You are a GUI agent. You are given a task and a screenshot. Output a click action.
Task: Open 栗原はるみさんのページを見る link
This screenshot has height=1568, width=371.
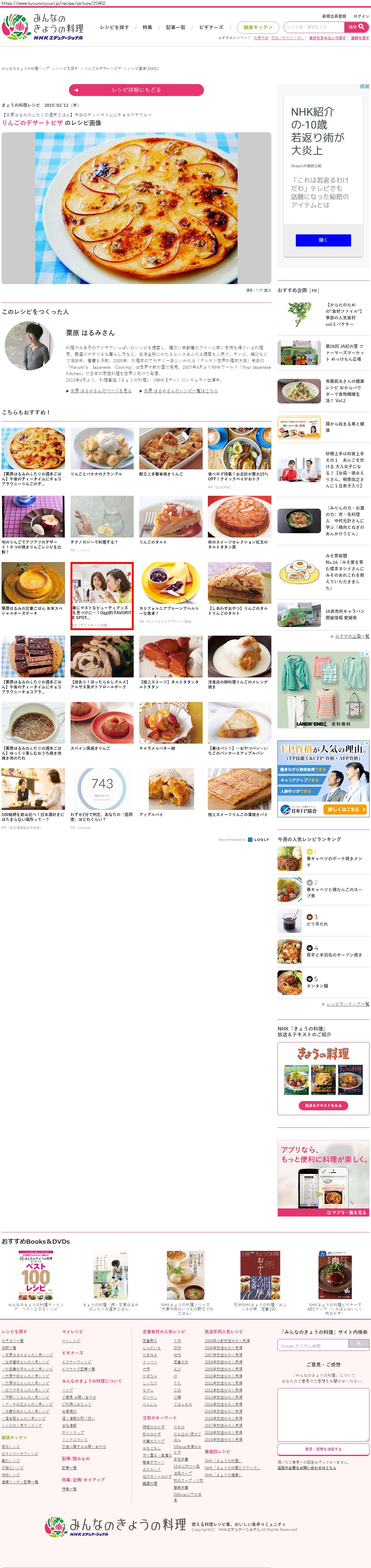coord(100,391)
